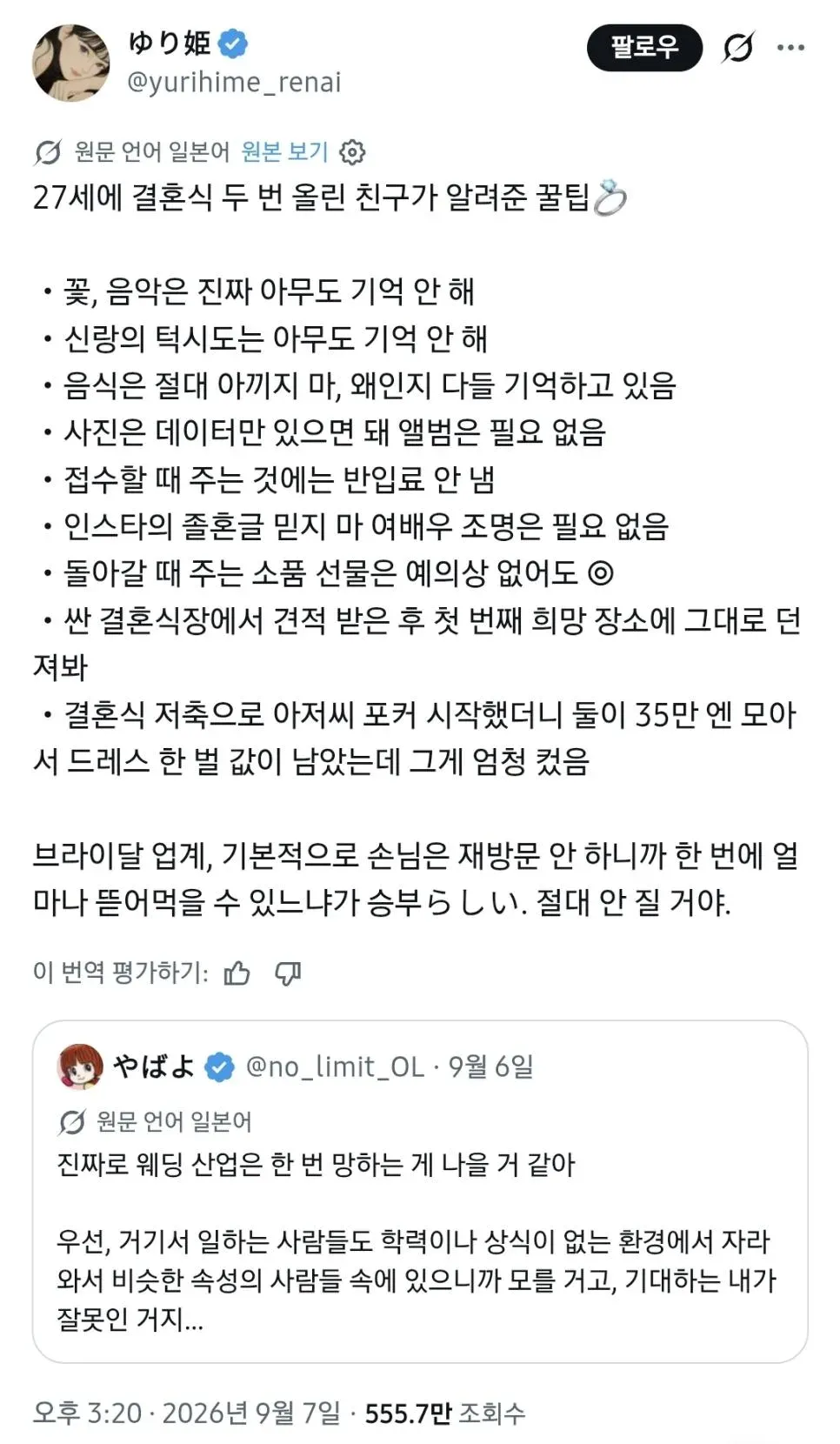Open the @yurihime_renai username

pos(234,82)
